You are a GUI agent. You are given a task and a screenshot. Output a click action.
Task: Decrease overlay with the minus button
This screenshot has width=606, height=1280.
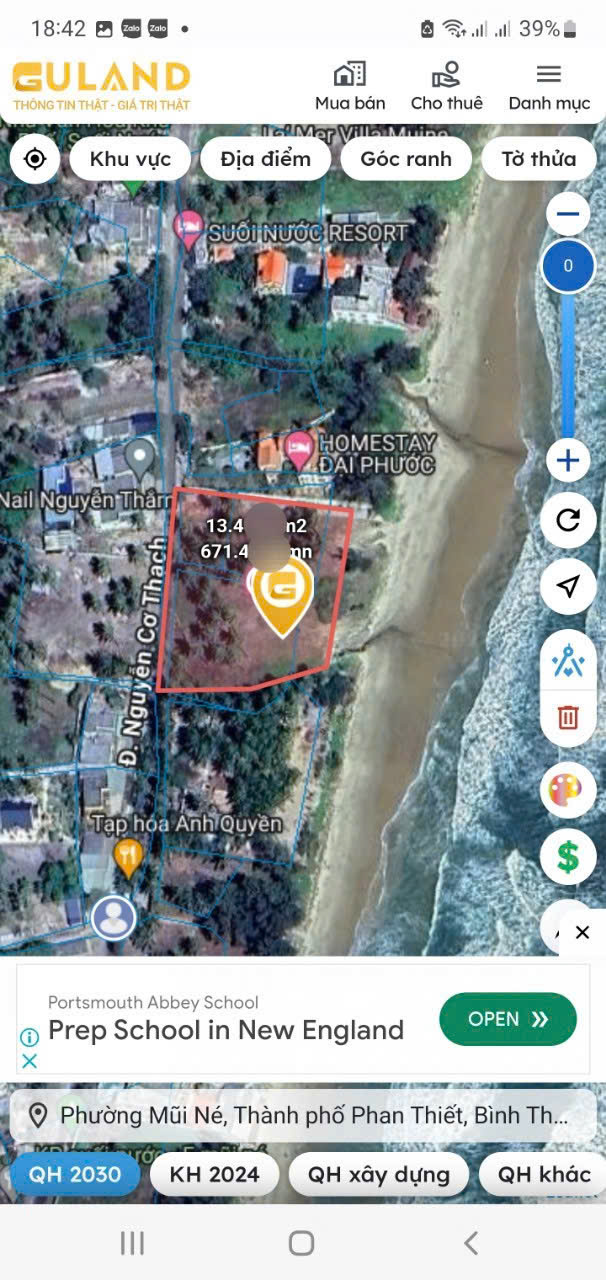568,214
